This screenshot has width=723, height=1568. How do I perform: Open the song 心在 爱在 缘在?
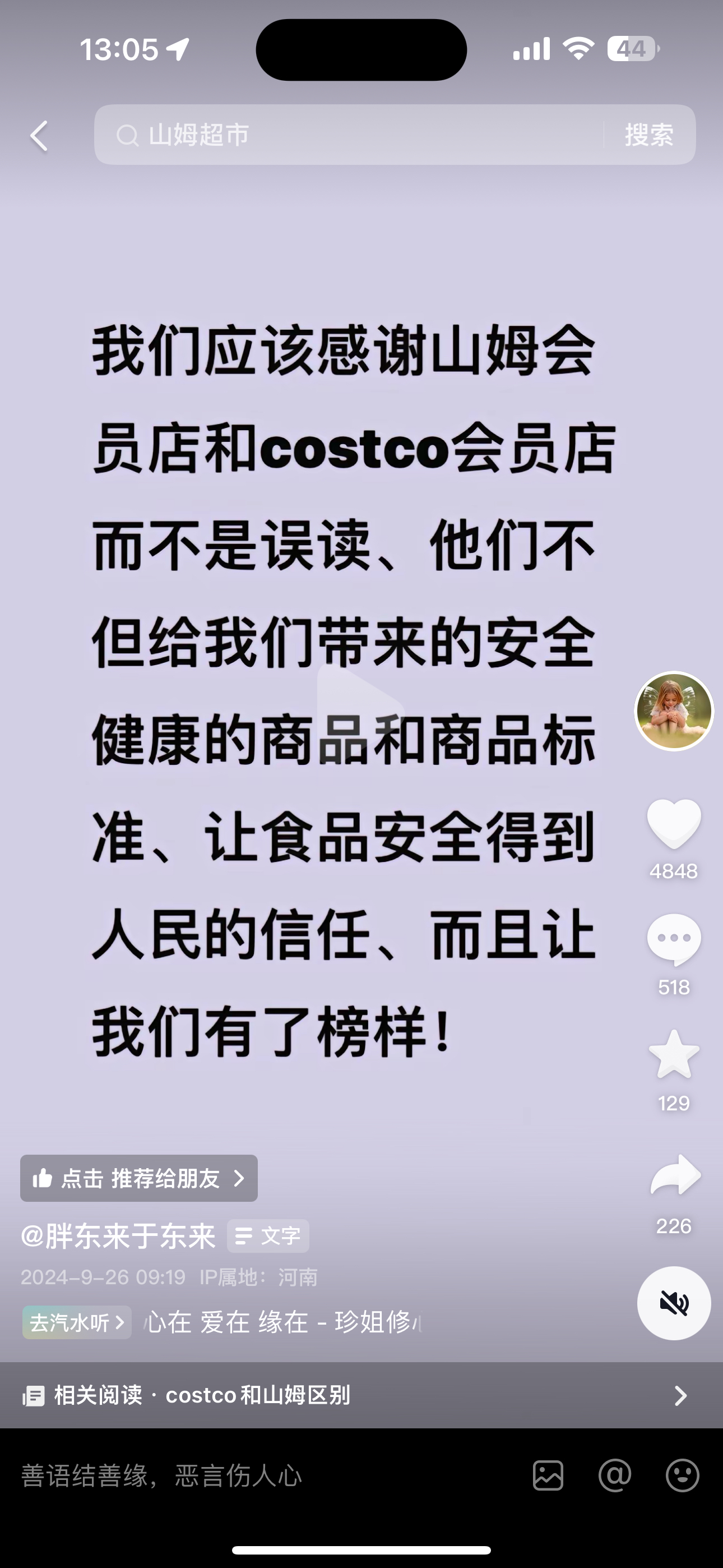(x=283, y=1322)
